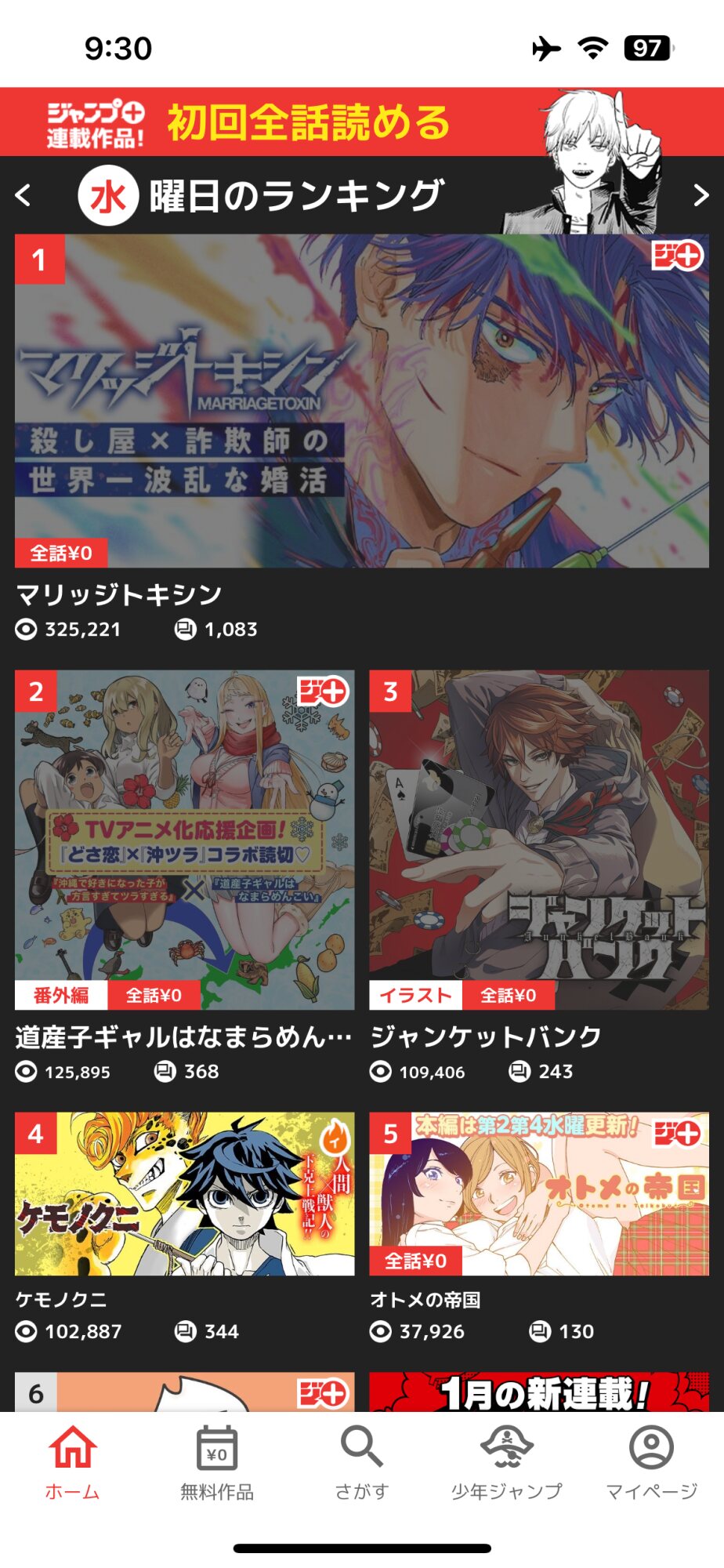This screenshot has width=724, height=1568.
Task: Open rank 4 ケモノクニ
Action: tap(185, 1194)
